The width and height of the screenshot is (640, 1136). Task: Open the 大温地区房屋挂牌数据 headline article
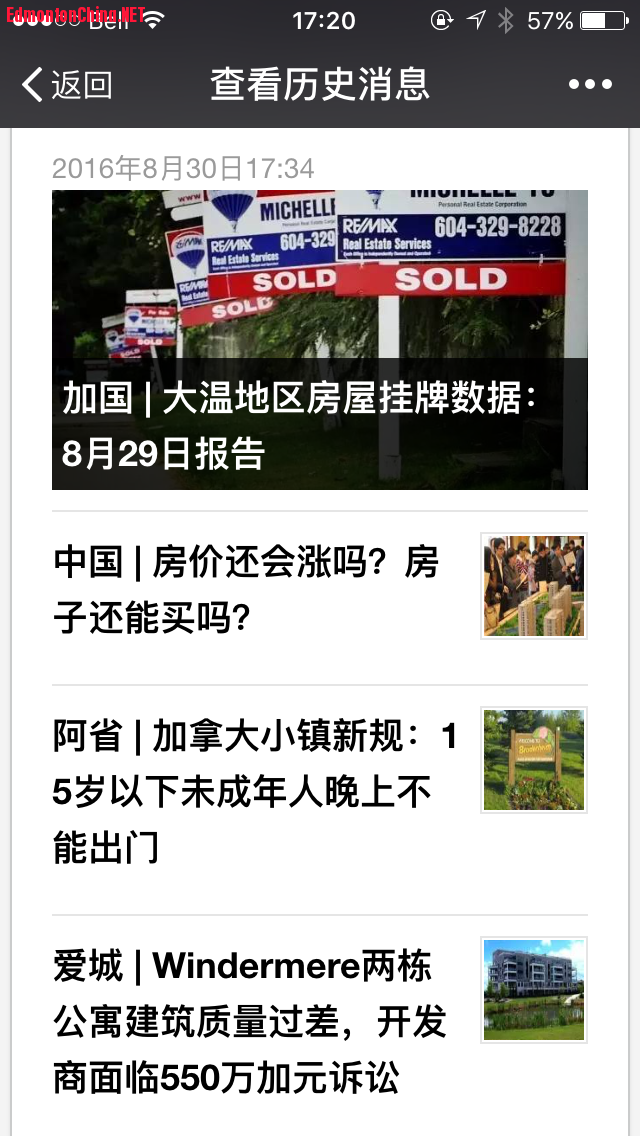(319, 340)
